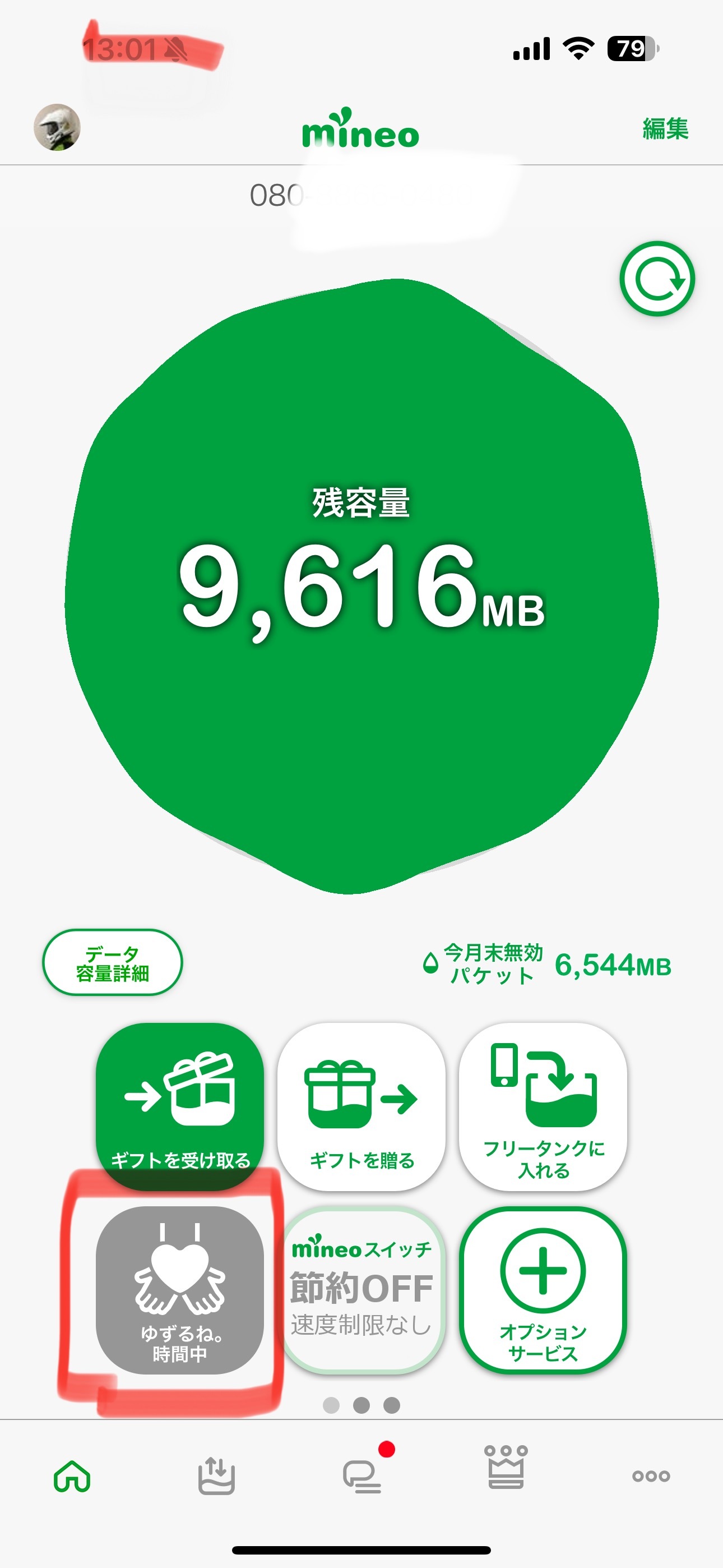Switch to the home tab

point(72,1476)
